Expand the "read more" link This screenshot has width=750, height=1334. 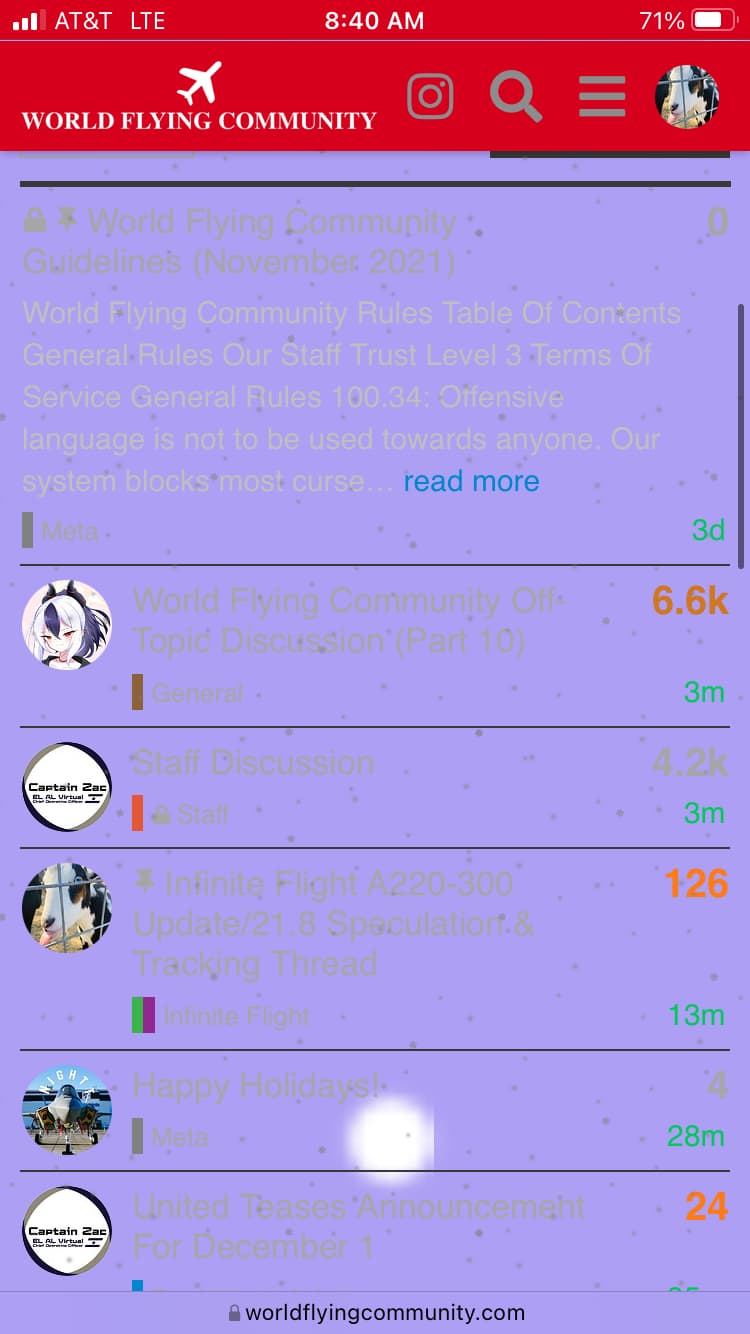tap(471, 481)
